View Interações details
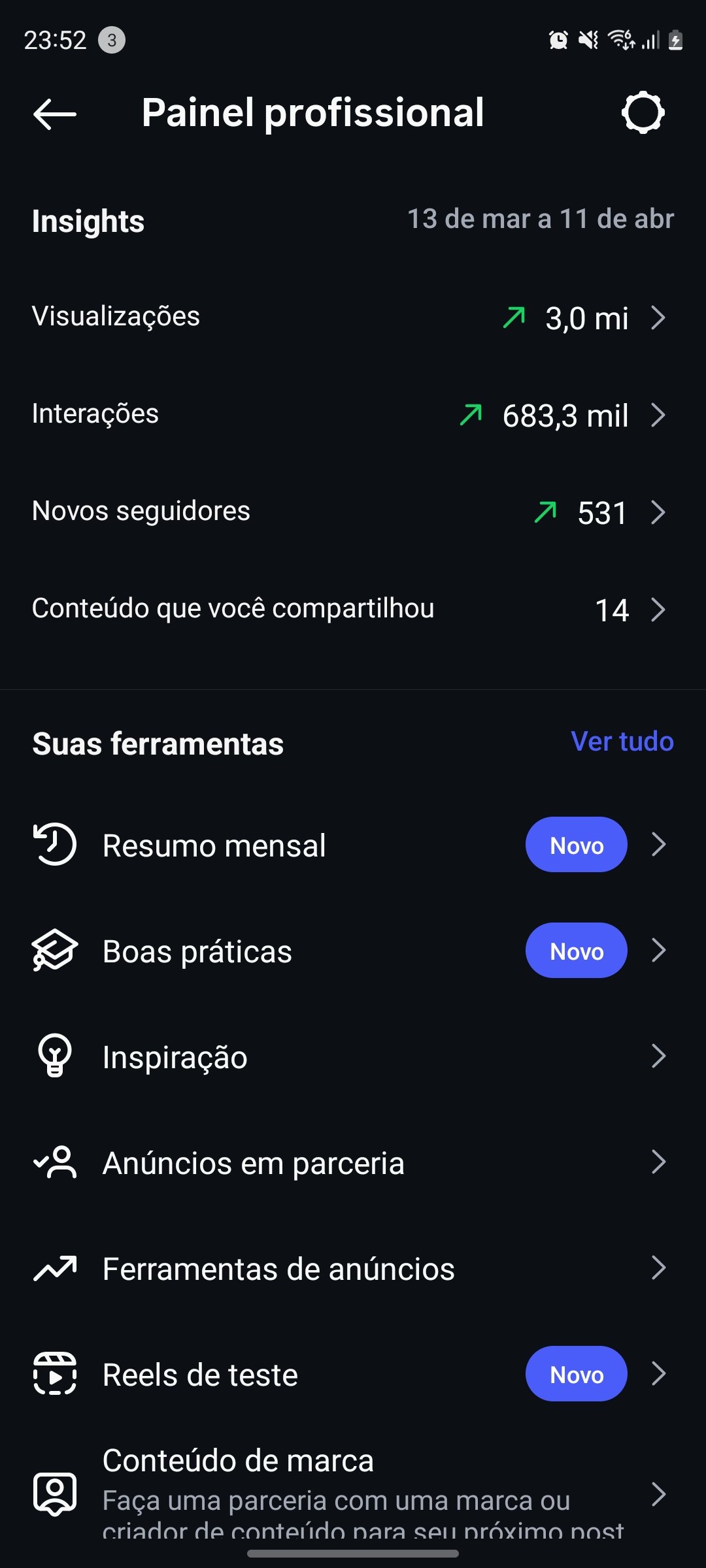 [x=353, y=415]
